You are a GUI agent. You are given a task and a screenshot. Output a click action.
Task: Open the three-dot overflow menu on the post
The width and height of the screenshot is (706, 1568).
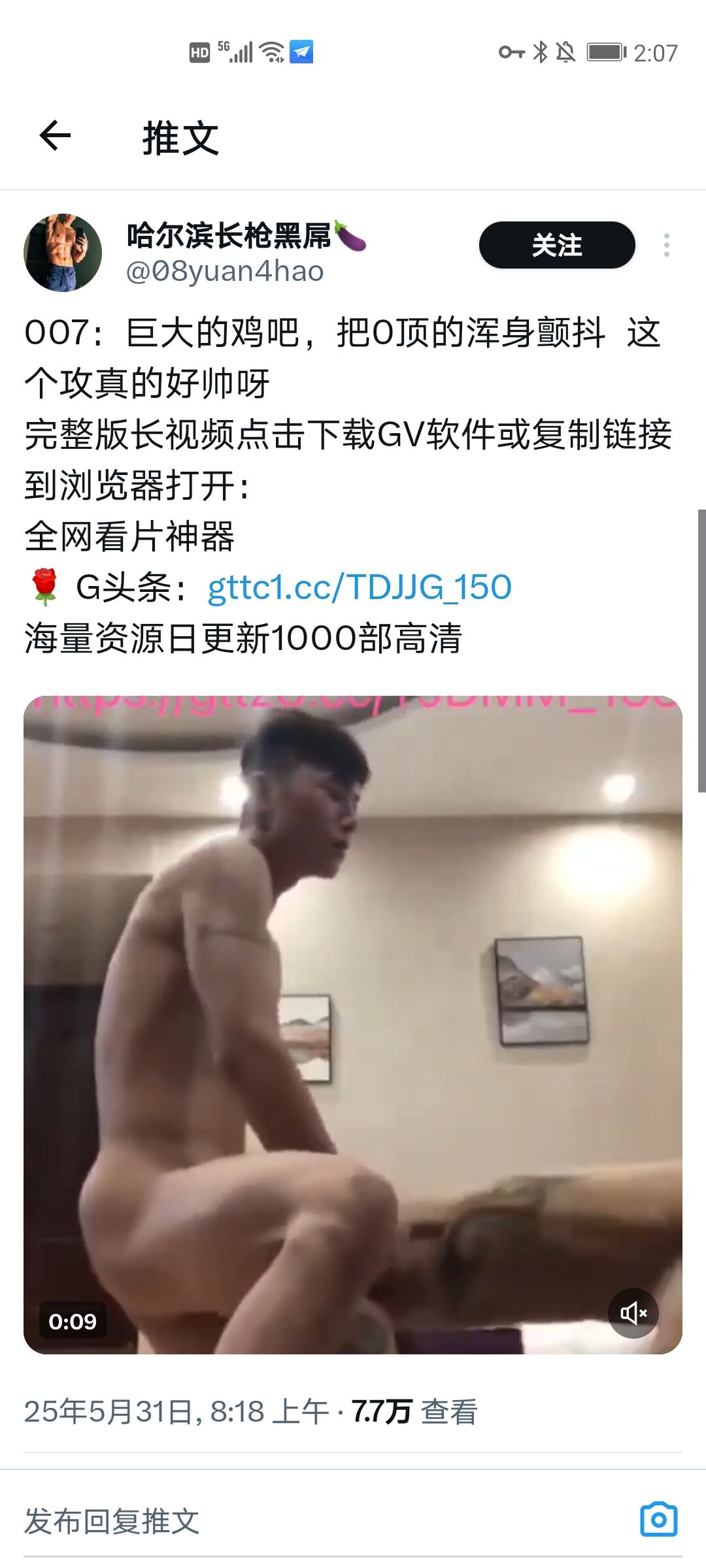tap(666, 245)
